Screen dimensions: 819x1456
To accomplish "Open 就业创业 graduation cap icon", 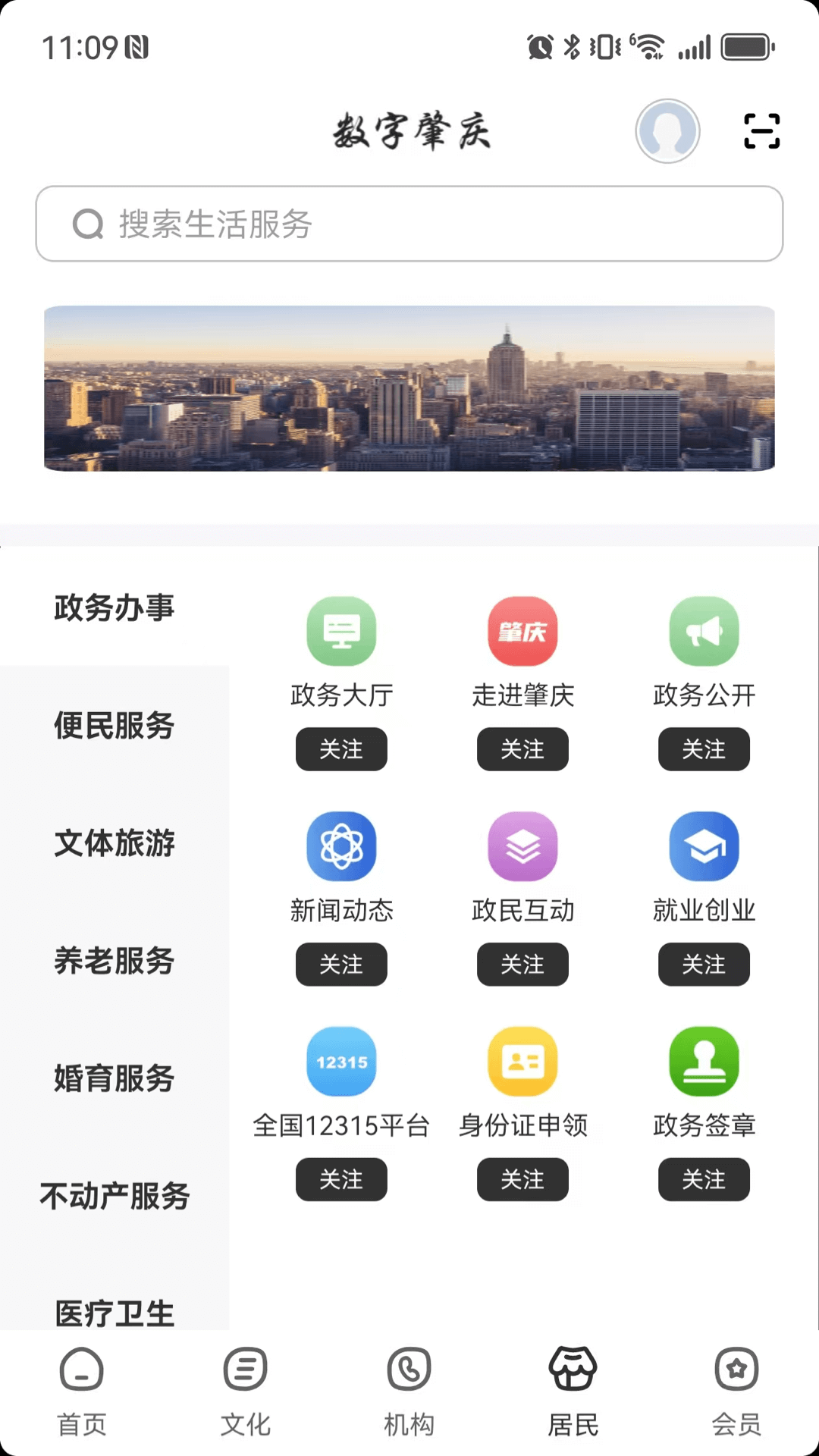I will coord(704,846).
